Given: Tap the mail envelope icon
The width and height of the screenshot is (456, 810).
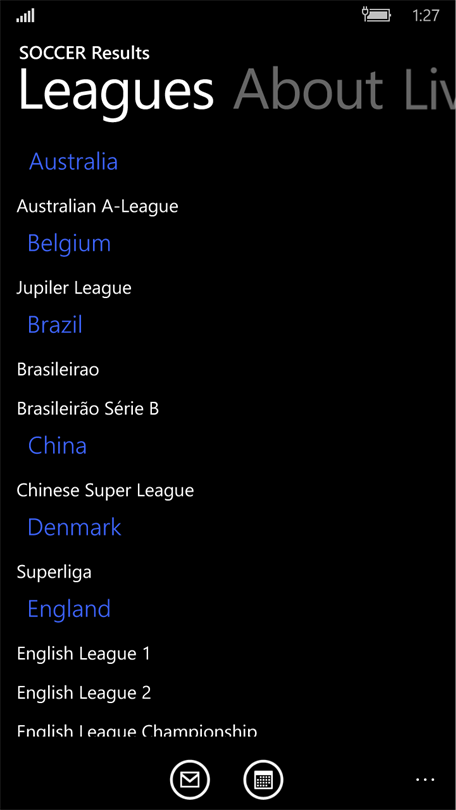Looking at the screenshot, I should [190, 780].
